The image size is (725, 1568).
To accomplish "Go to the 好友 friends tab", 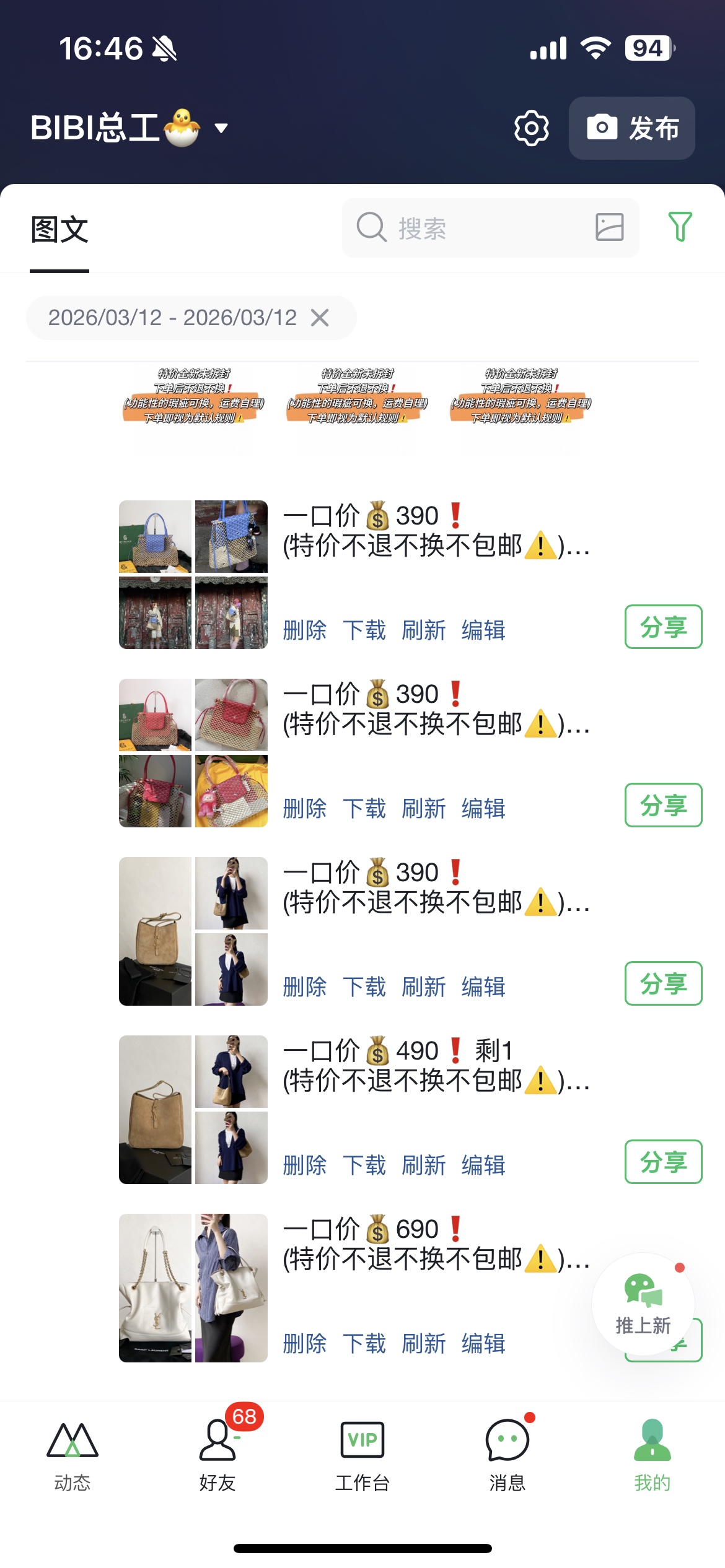I will point(217,1454).
